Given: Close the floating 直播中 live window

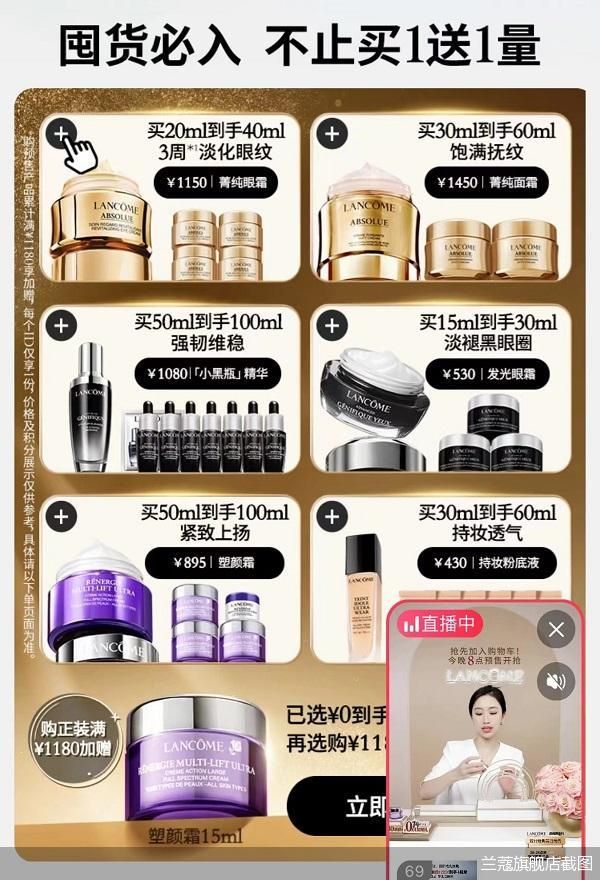Looking at the screenshot, I should 557,629.
